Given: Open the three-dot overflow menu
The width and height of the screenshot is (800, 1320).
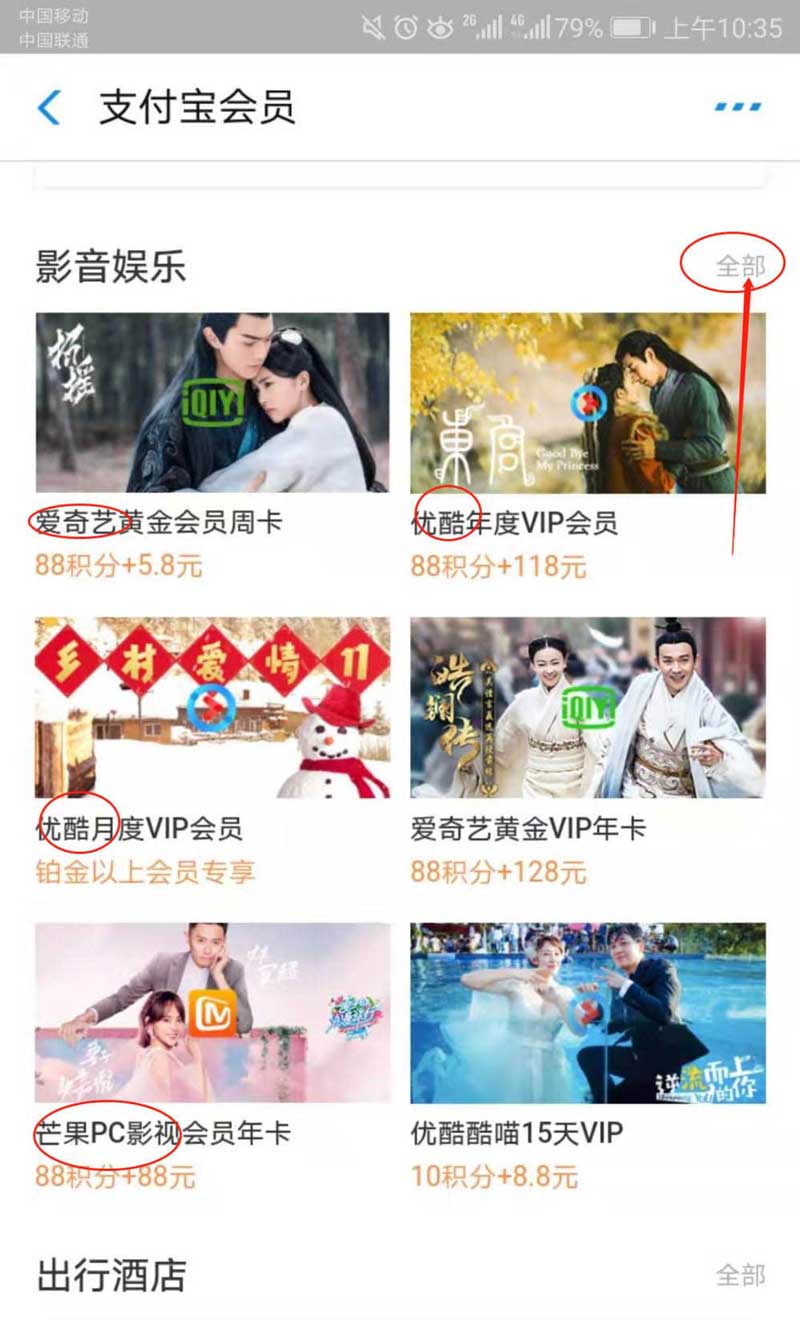Looking at the screenshot, I should (738, 107).
